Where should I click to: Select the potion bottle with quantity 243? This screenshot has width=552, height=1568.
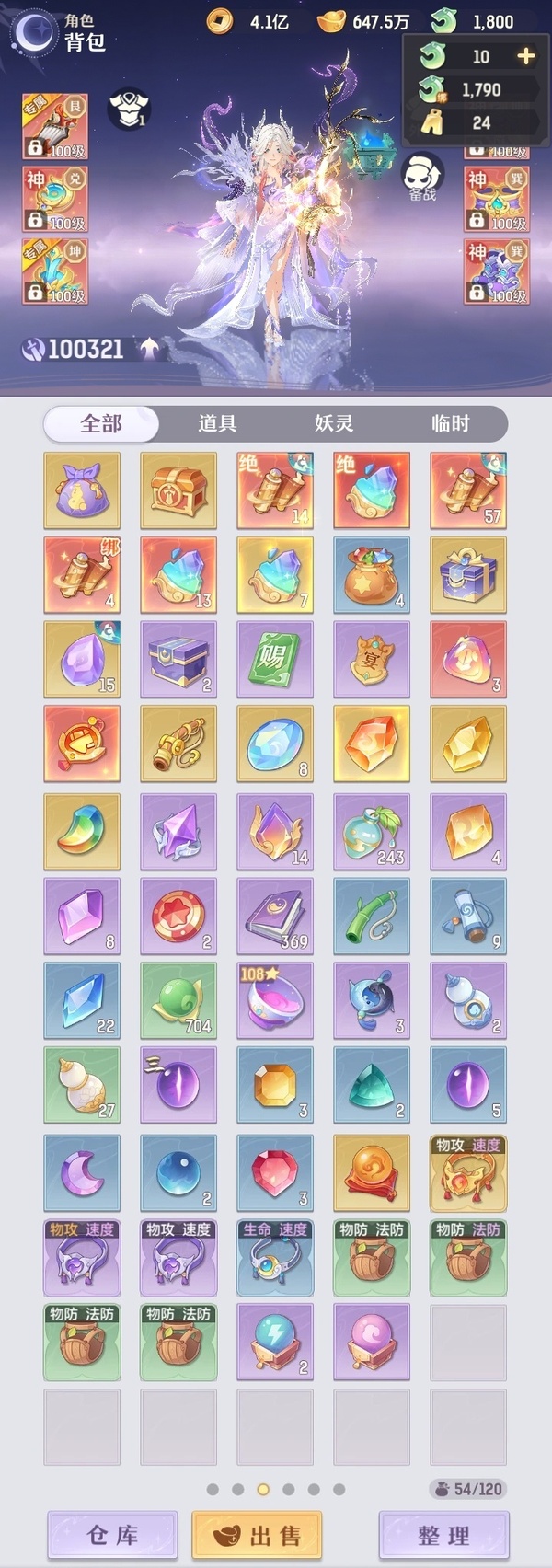(372, 832)
